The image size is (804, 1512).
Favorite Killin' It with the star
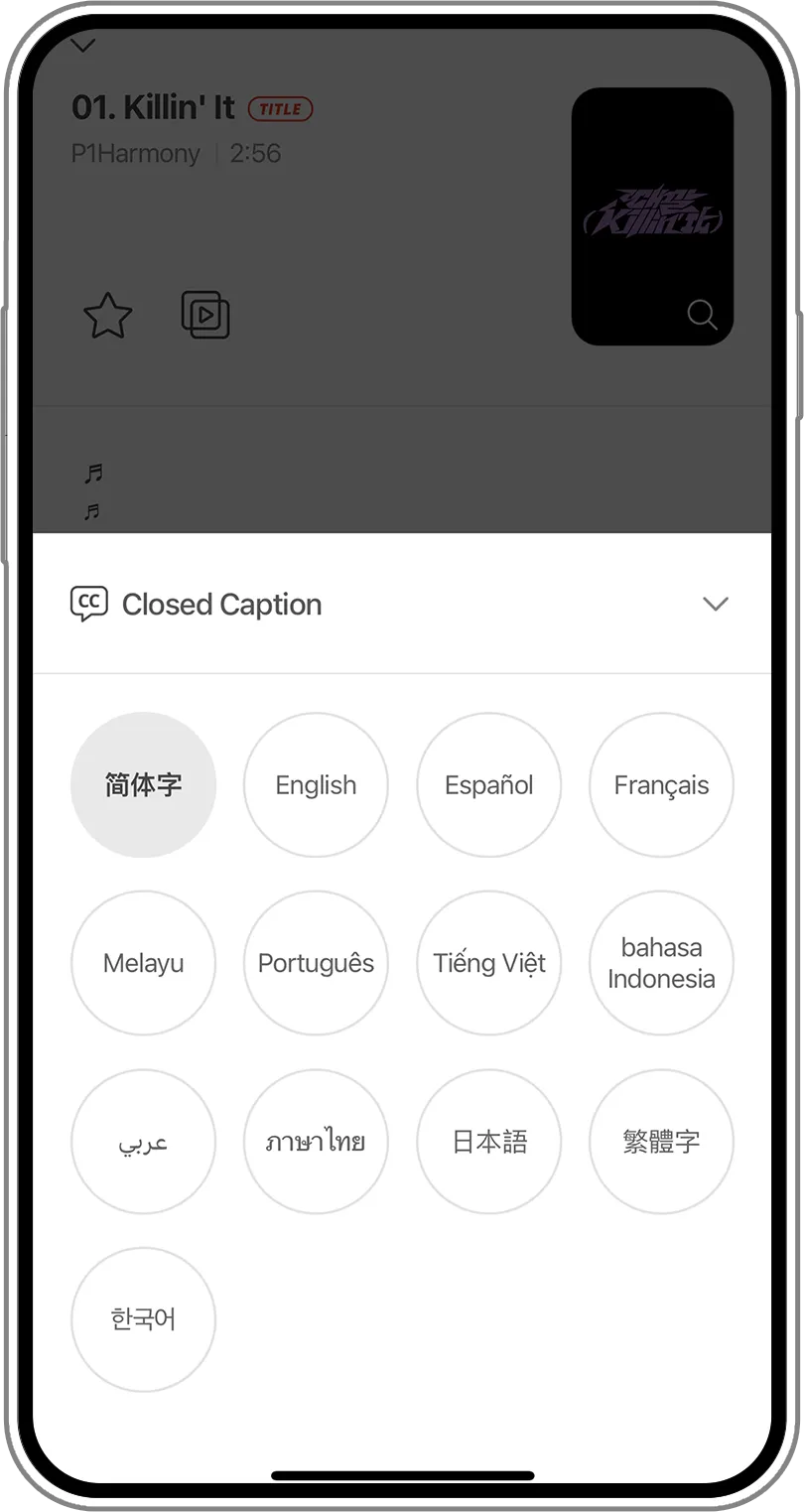click(107, 316)
